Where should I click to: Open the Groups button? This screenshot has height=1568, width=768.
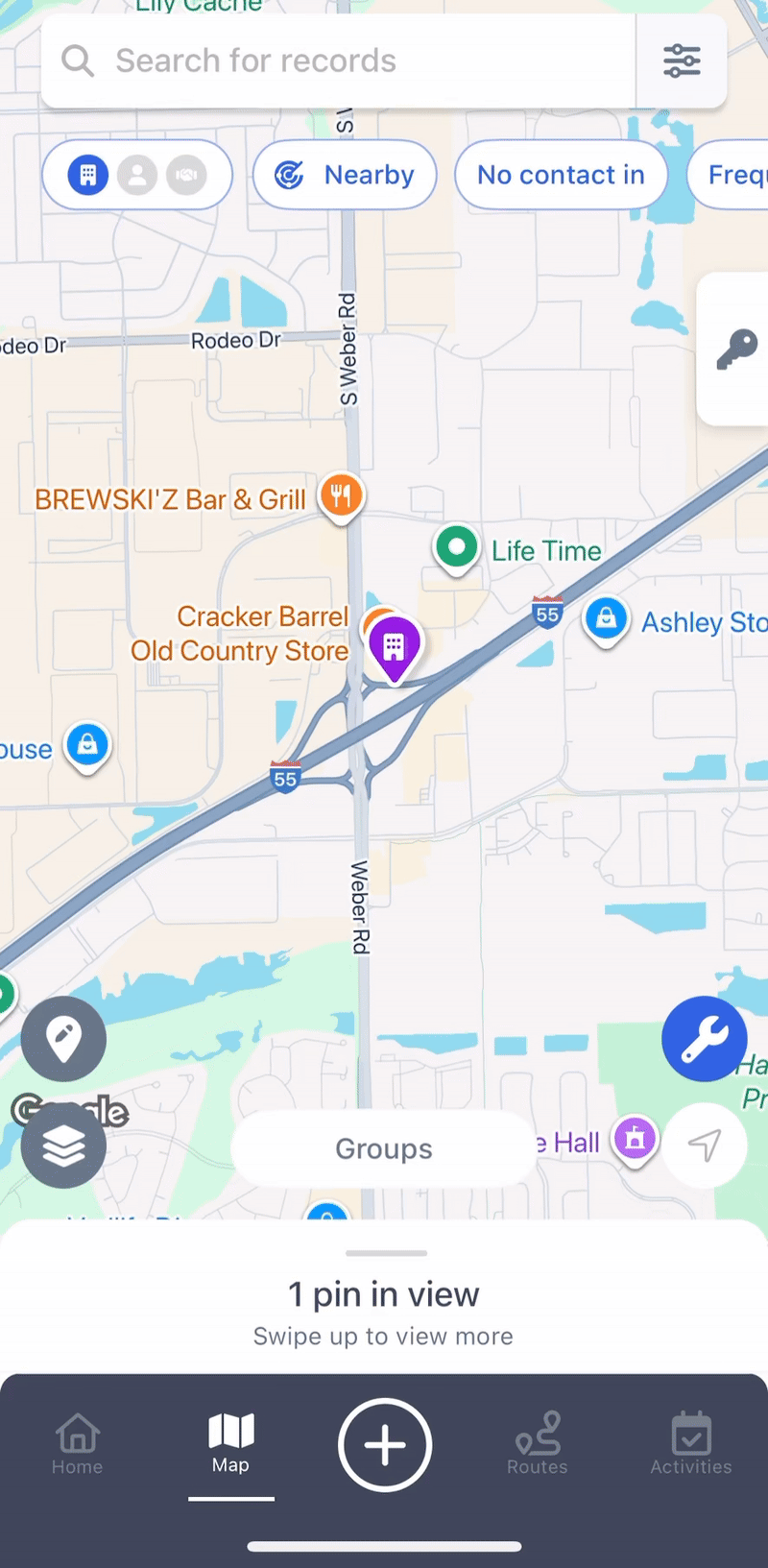pyautogui.click(x=384, y=1148)
